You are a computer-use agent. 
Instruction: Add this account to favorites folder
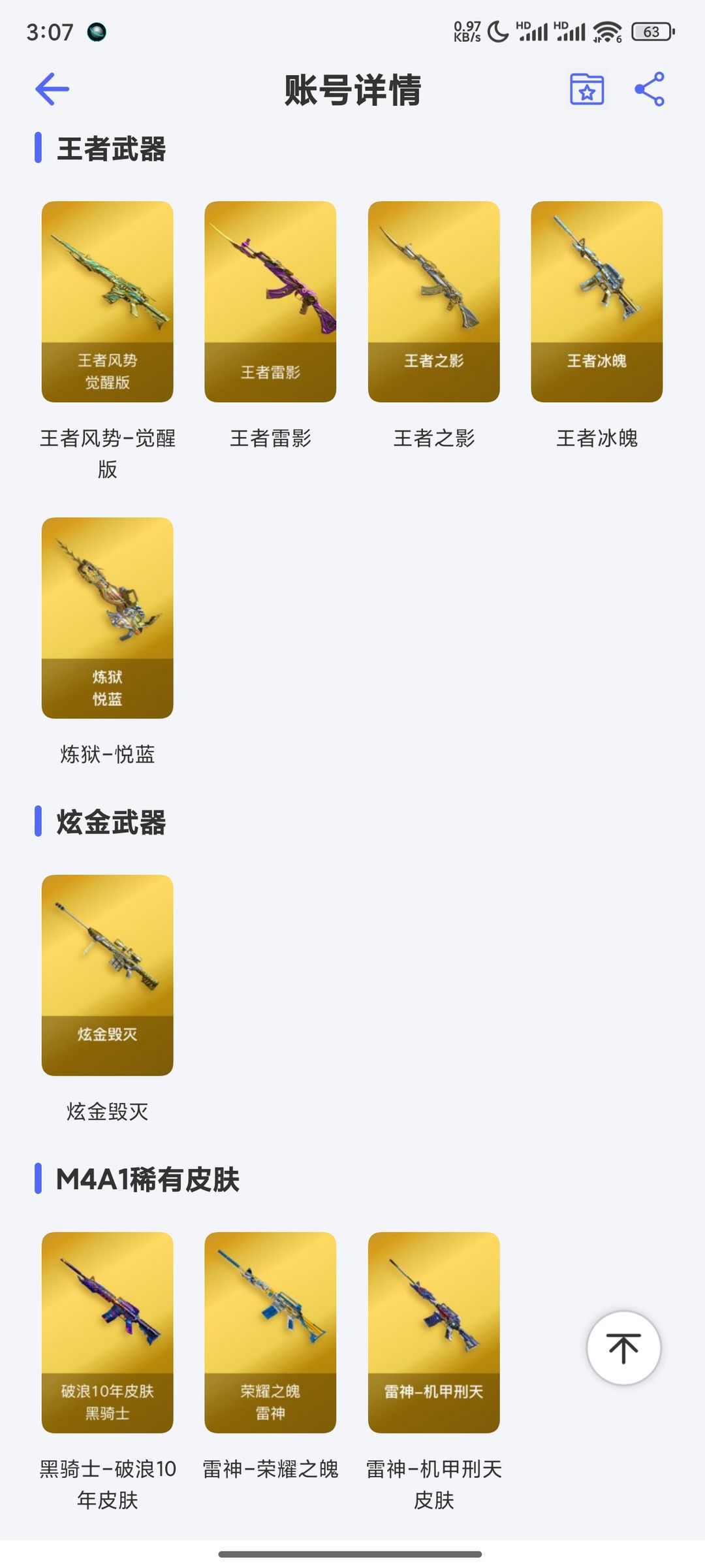coord(587,89)
